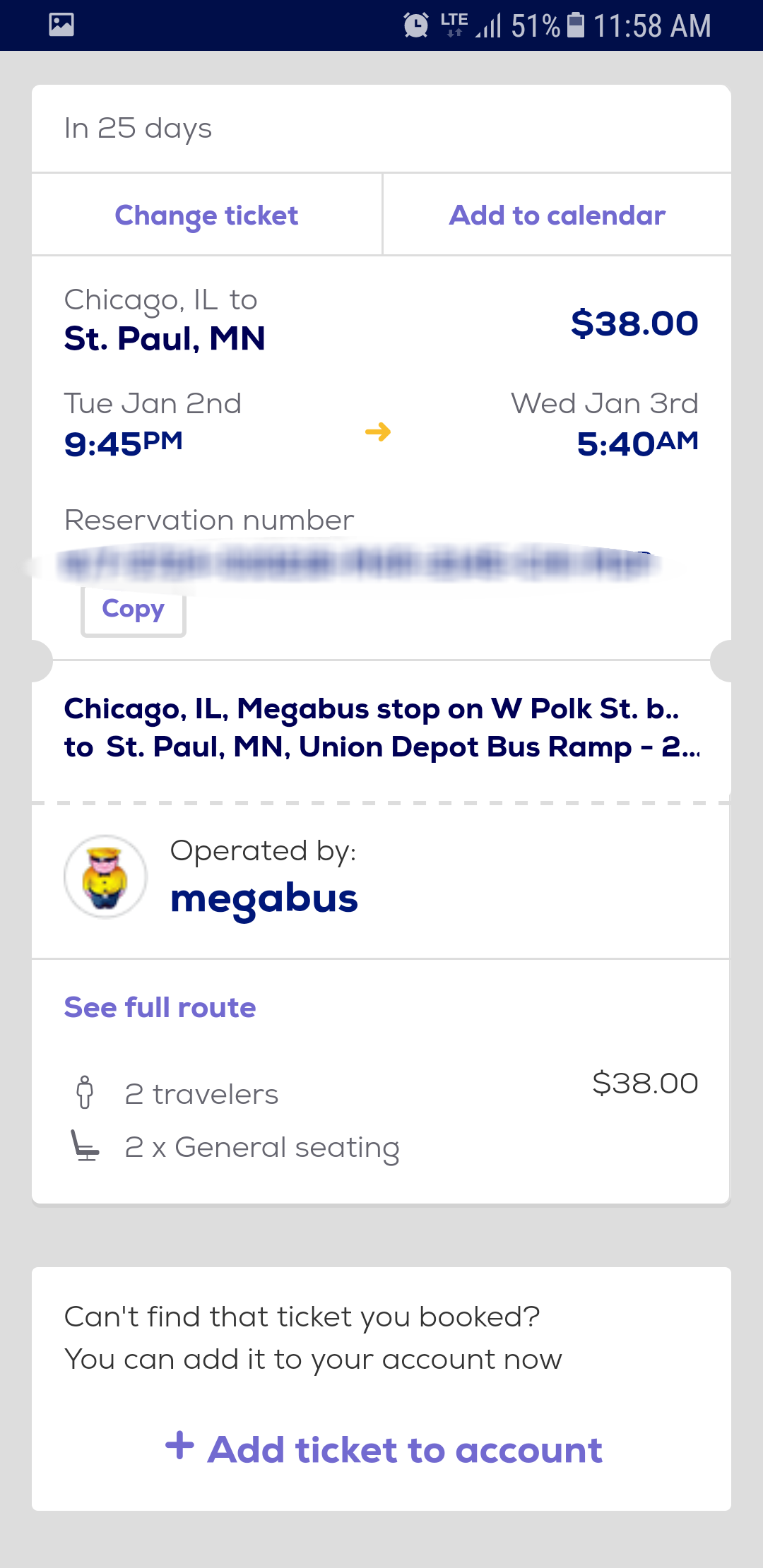Add this trip to calendar

(557, 215)
